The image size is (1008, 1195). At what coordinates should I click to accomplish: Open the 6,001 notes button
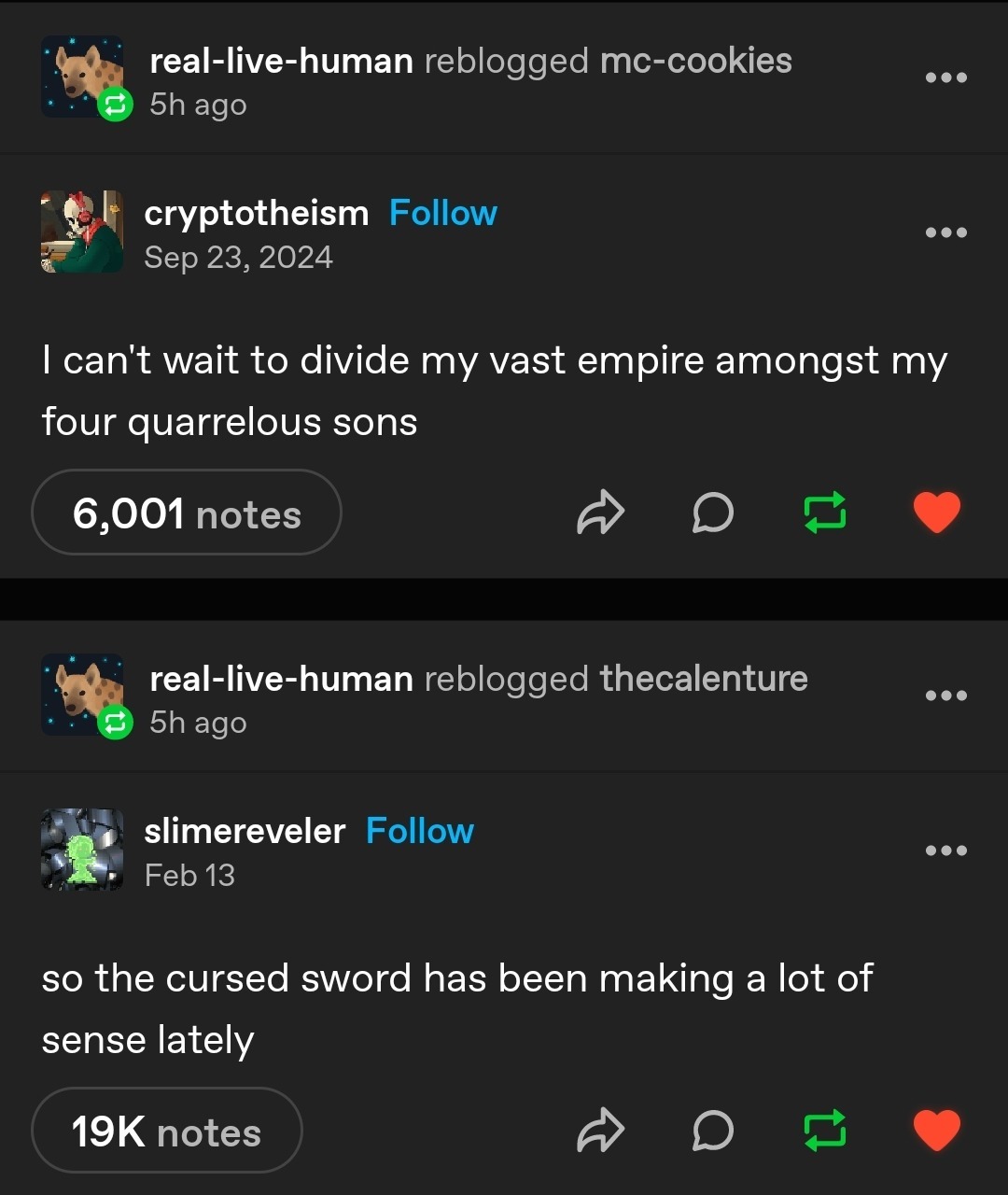(x=187, y=513)
